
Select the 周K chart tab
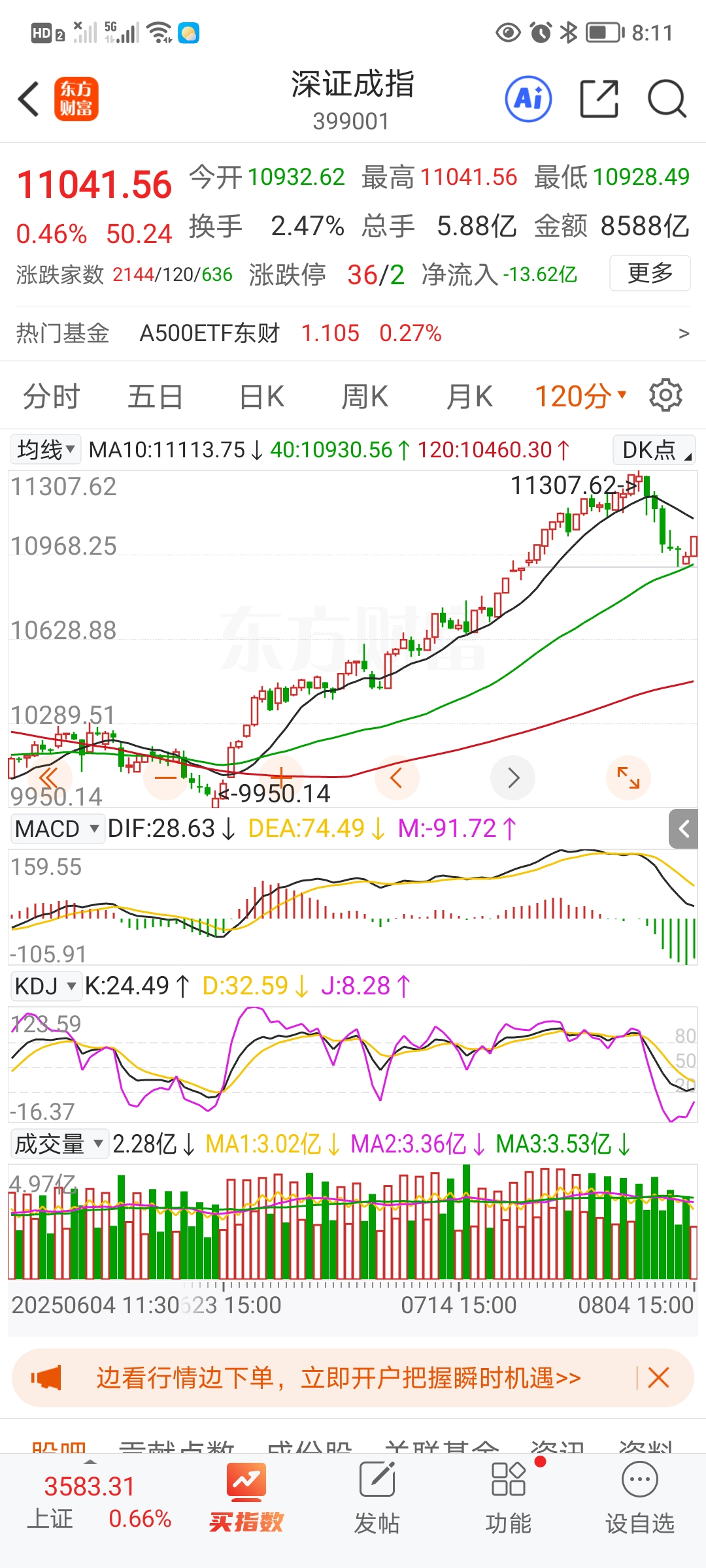pyautogui.click(x=365, y=397)
